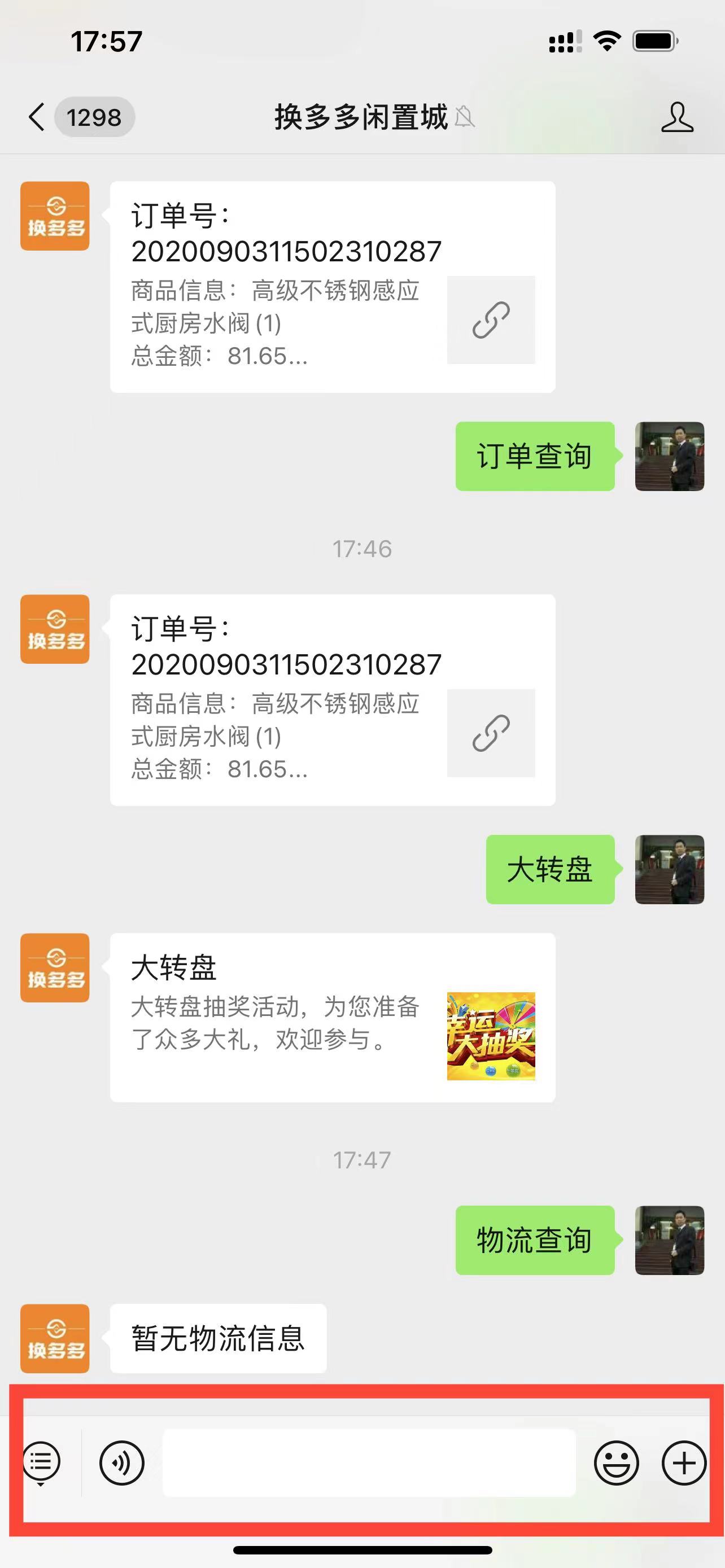This screenshot has height=1568, width=725.
Task: Open the emoji picker
Action: (x=616, y=1462)
